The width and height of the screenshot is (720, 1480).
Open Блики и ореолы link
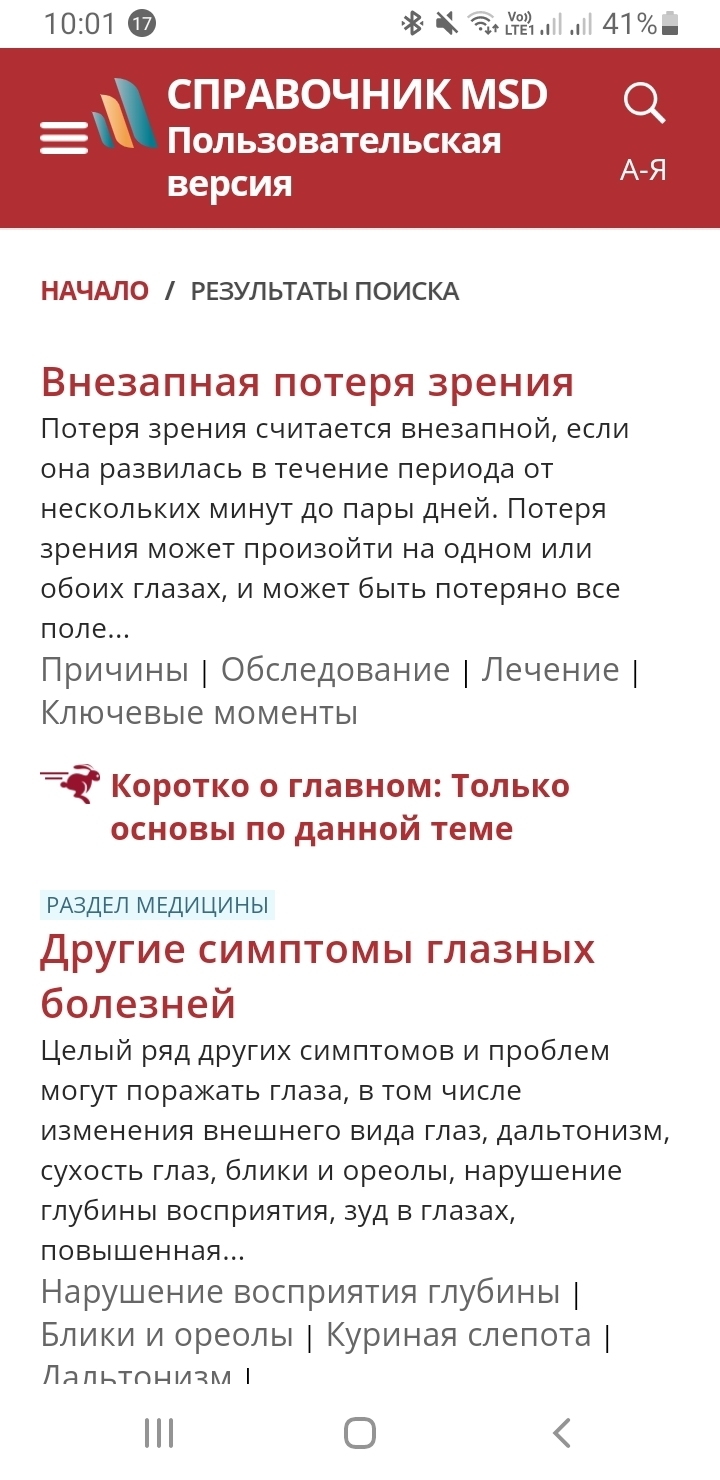167,1335
